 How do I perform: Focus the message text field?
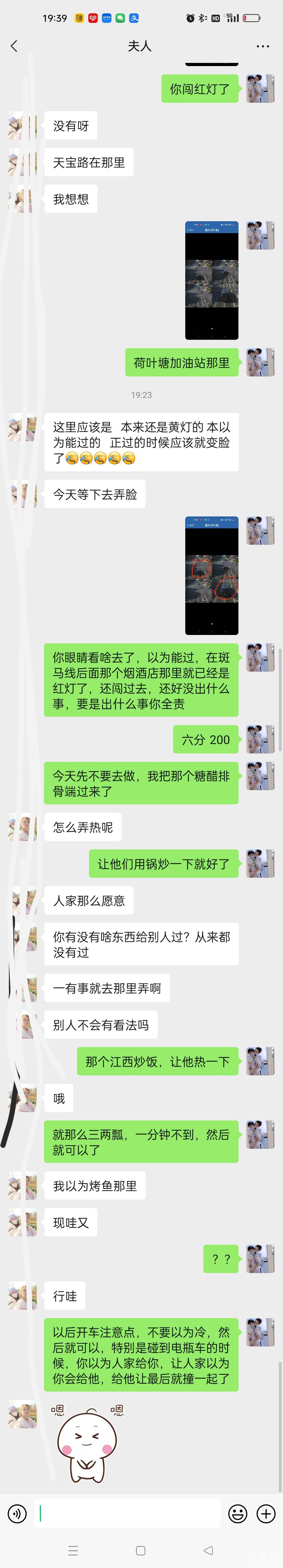pos(128,1513)
